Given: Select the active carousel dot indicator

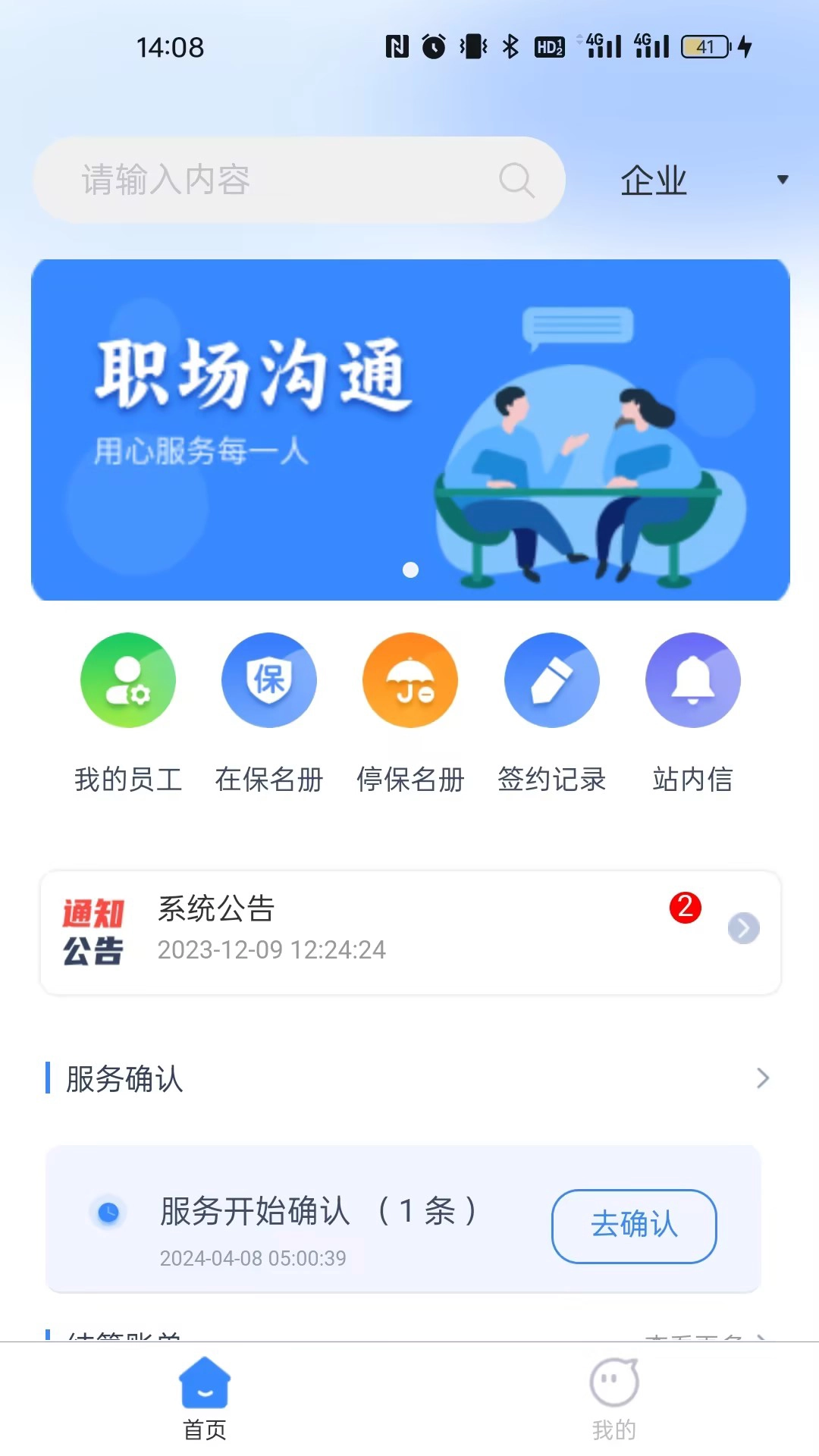Looking at the screenshot, I should (411, 570).
